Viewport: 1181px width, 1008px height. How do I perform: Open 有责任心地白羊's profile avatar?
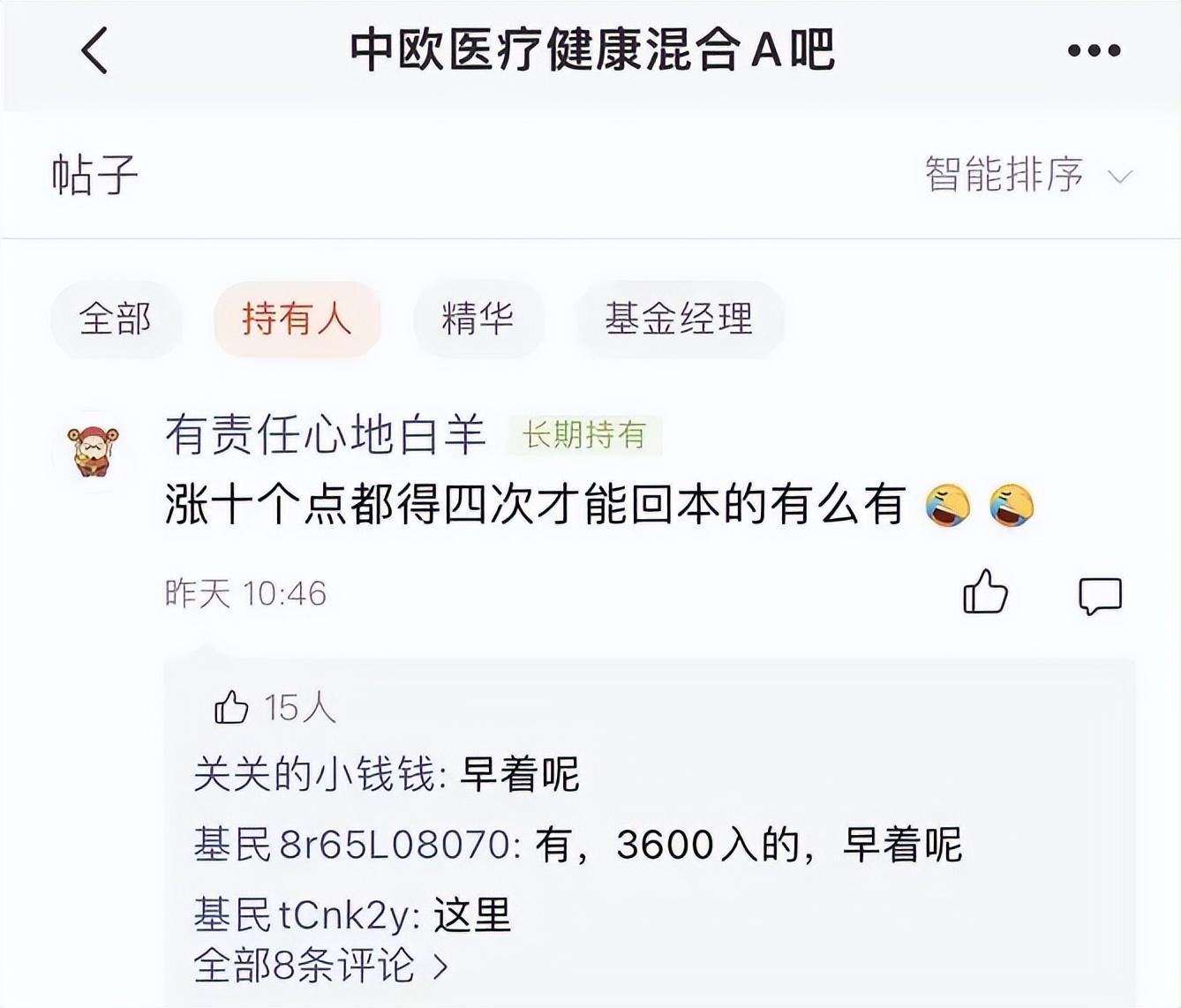[x=95, y=450]
